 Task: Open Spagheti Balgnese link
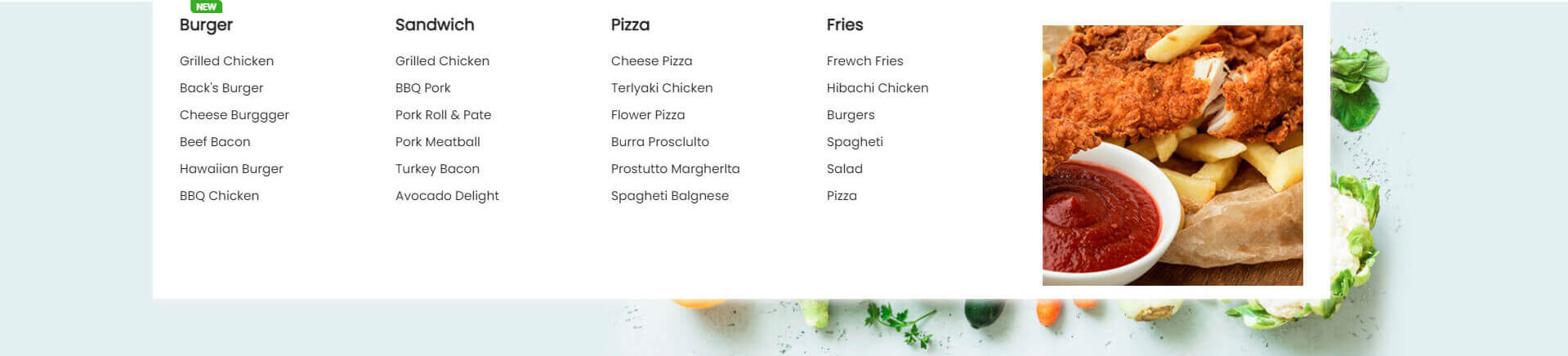tap(669, 196)
